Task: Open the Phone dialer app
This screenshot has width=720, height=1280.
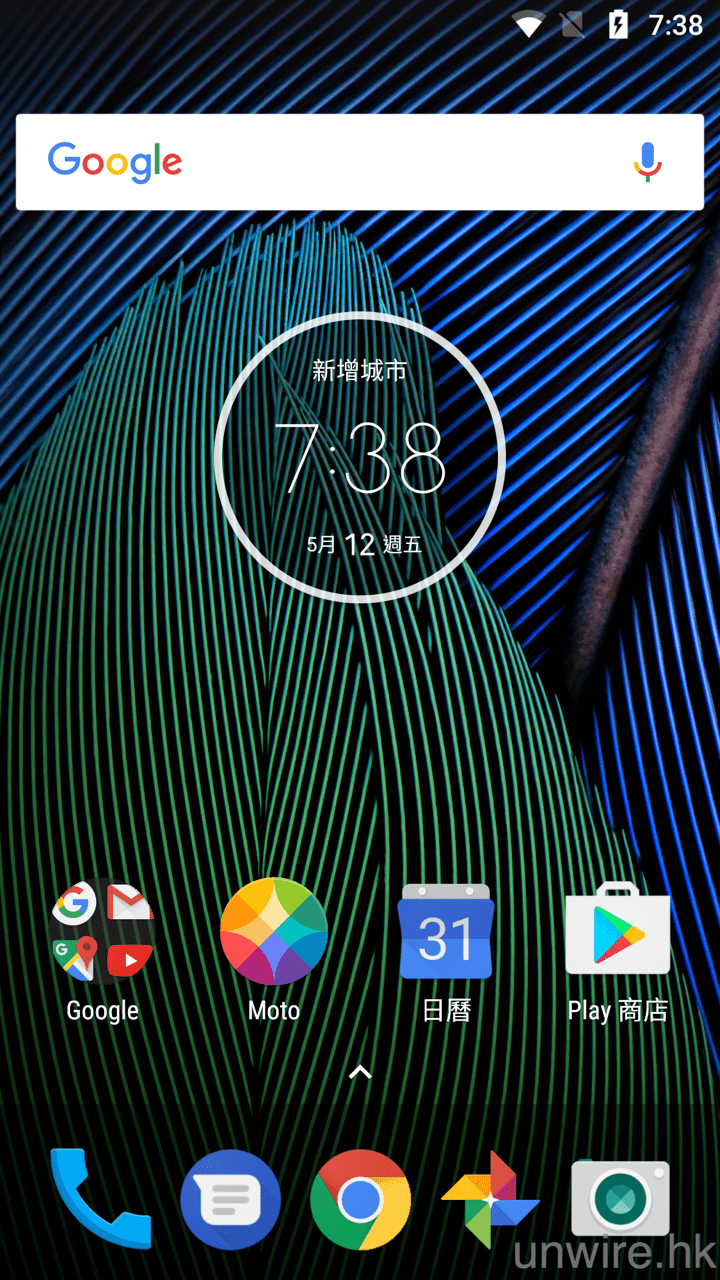Action: click(100, 1198)
